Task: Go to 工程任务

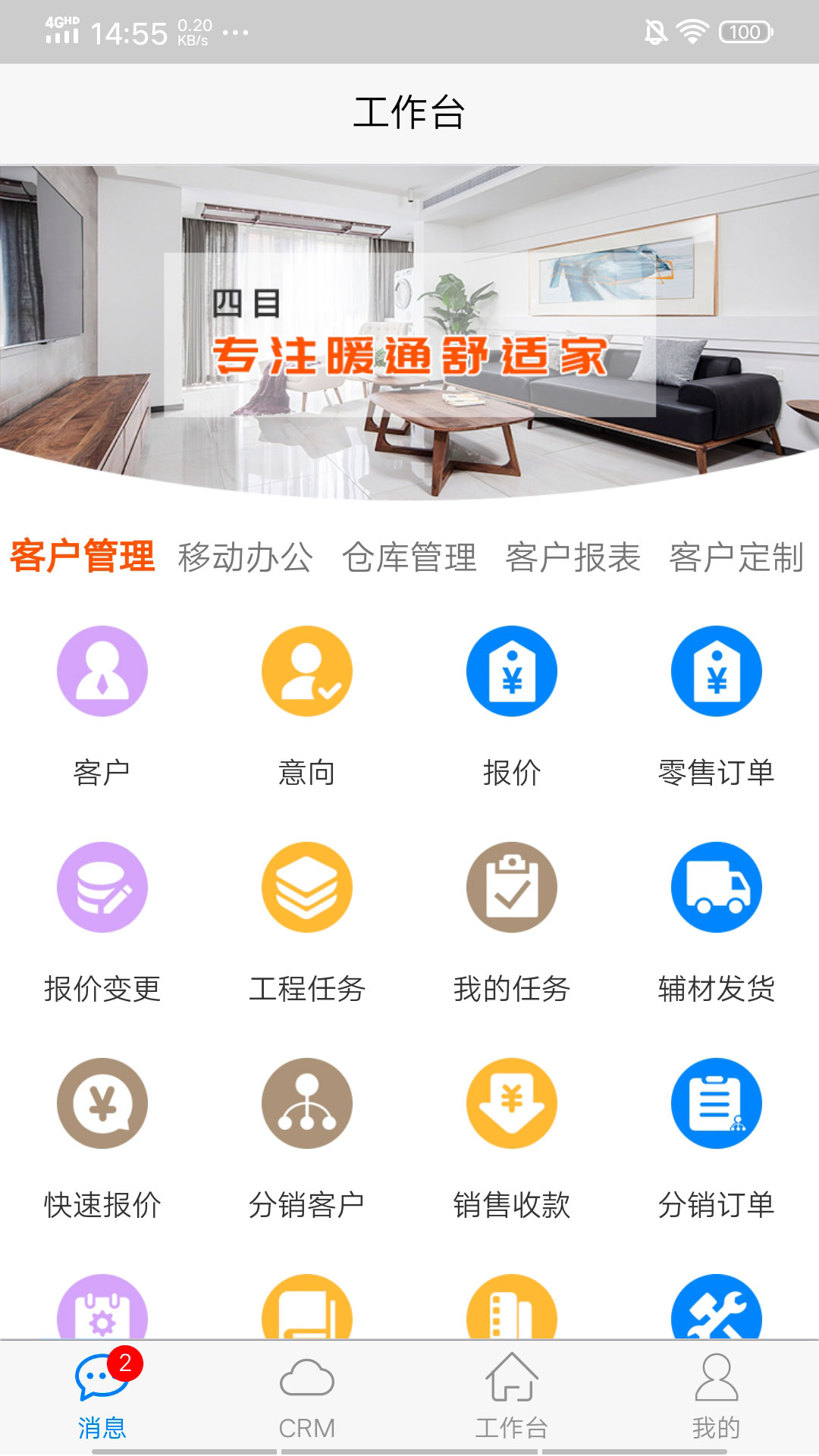Action: [x=307, y=888]
